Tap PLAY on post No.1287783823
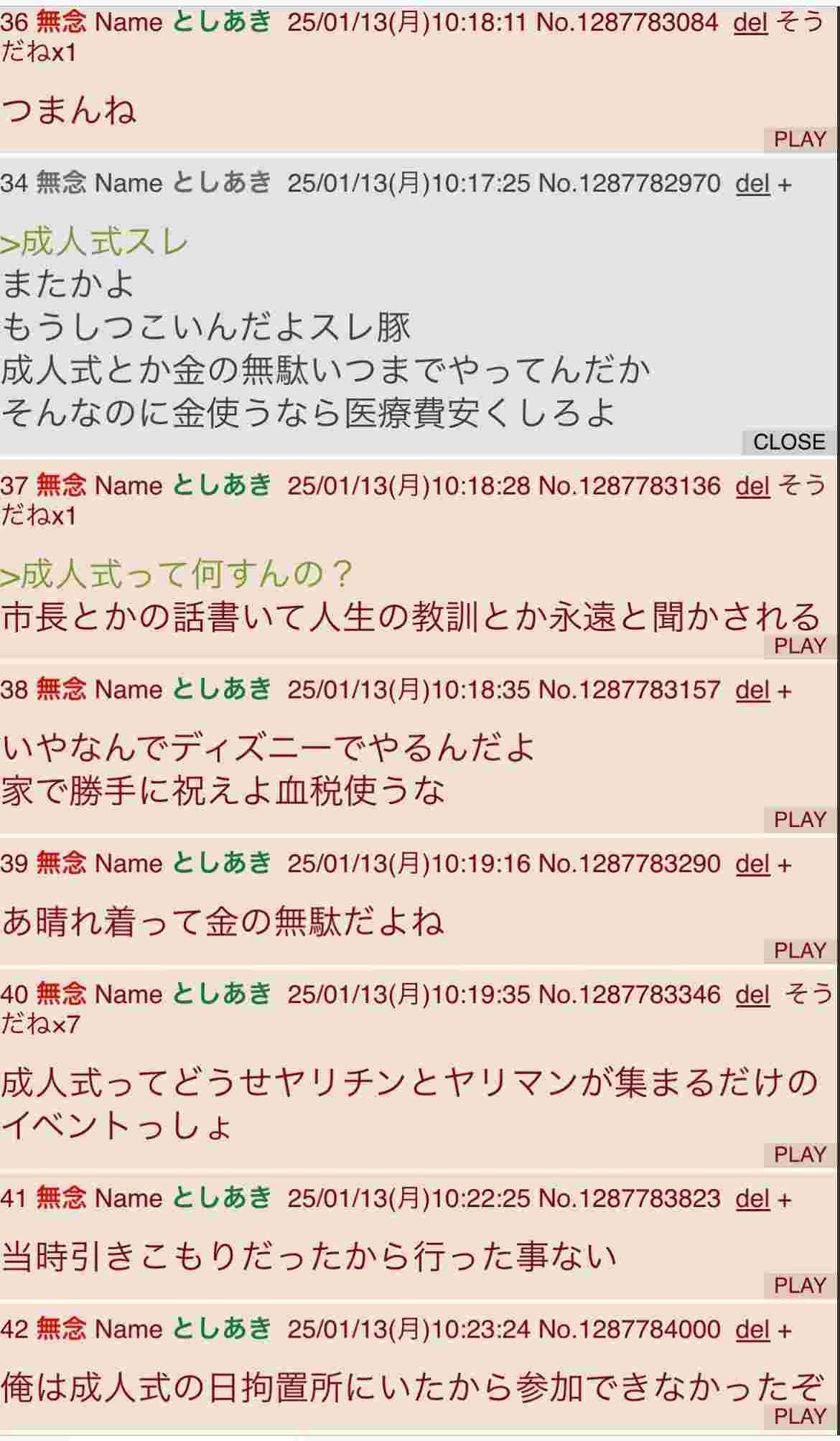Image resolution: width=840 pixels, height=1441 pixels. (x=800, y=1285)
